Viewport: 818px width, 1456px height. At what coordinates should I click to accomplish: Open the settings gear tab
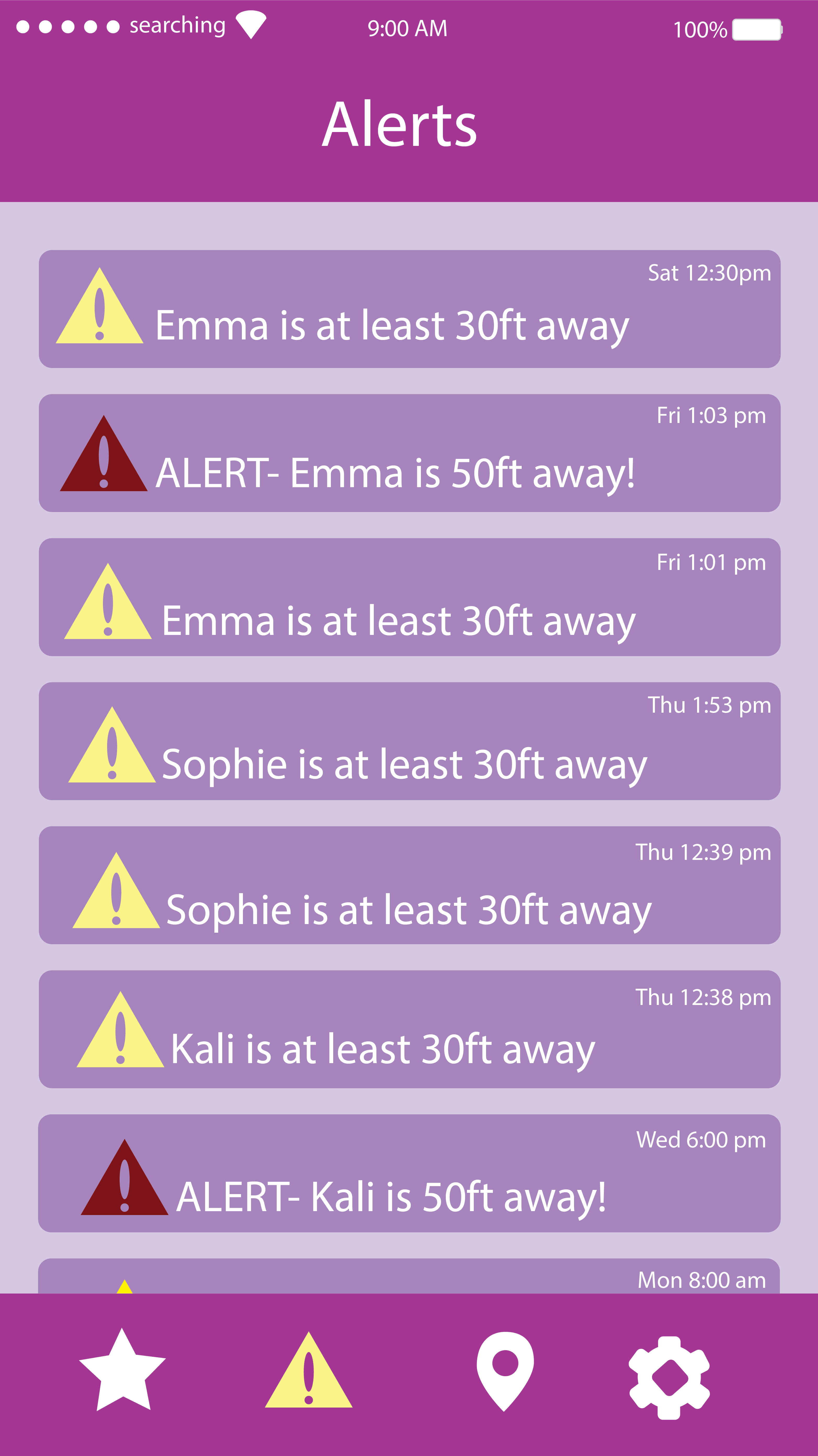[x=669, y=1377]
